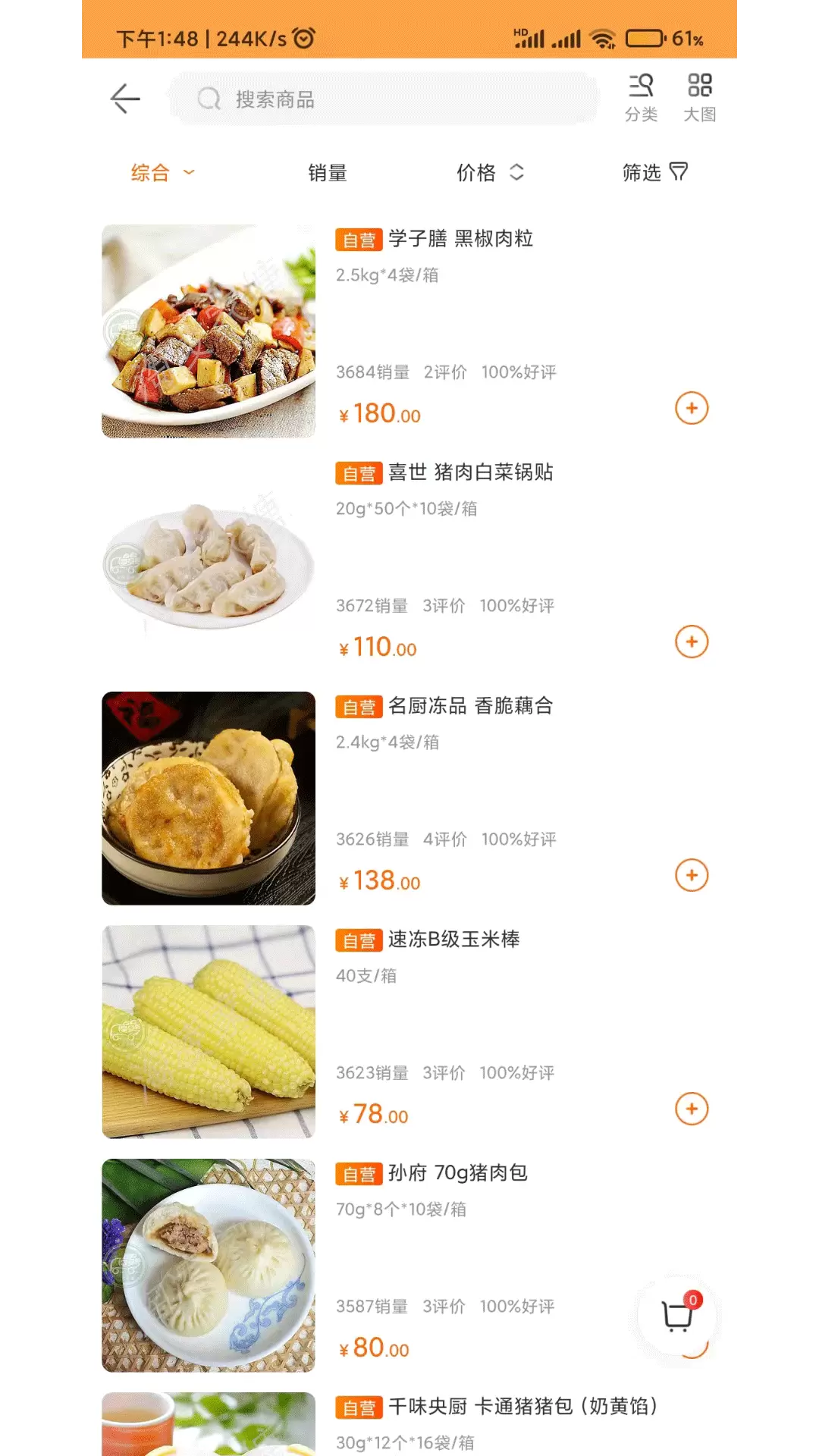The height and width of the screenshot is (1456, 819).
Task: Expand the 综合 sorting dropdown
Action: click(x=163, y=173)
